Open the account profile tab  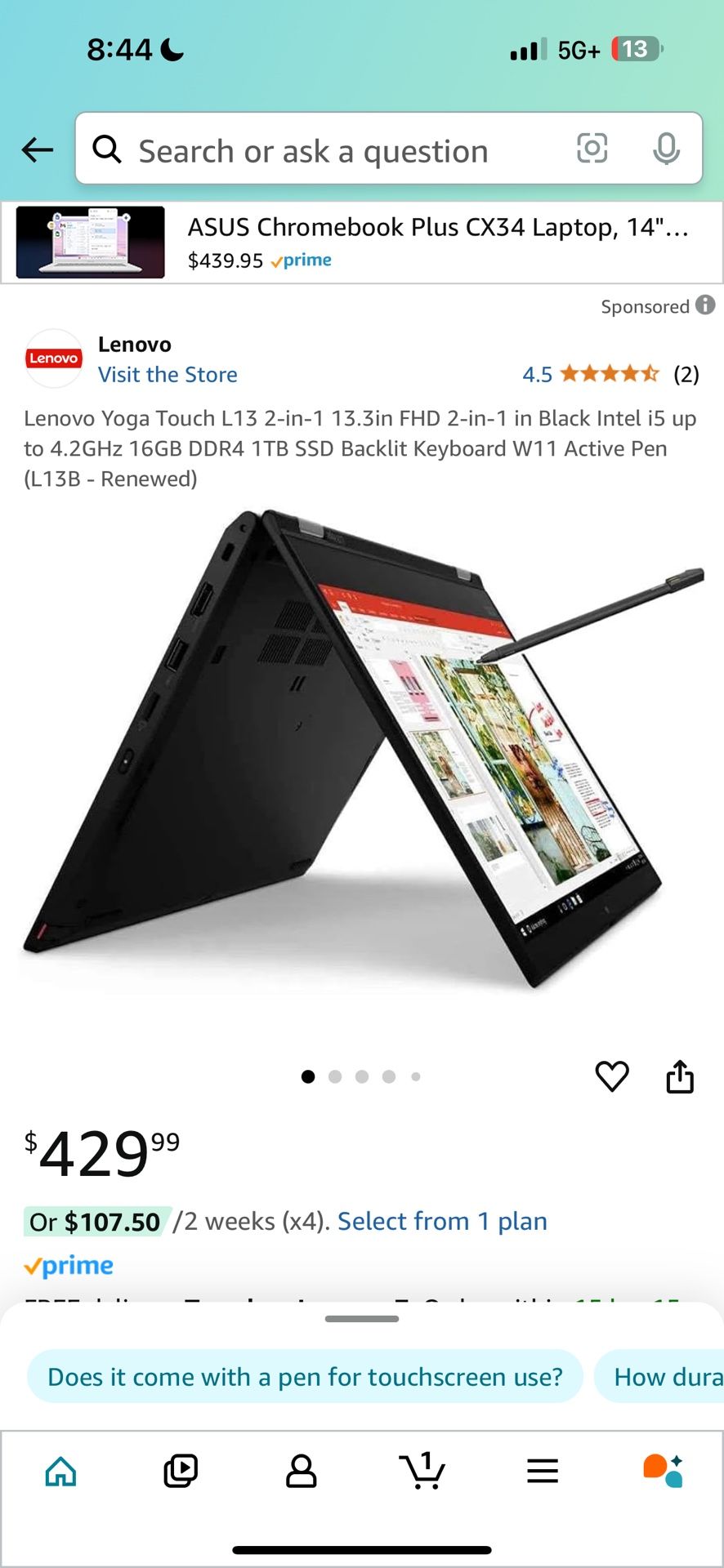click(301, 1472)
